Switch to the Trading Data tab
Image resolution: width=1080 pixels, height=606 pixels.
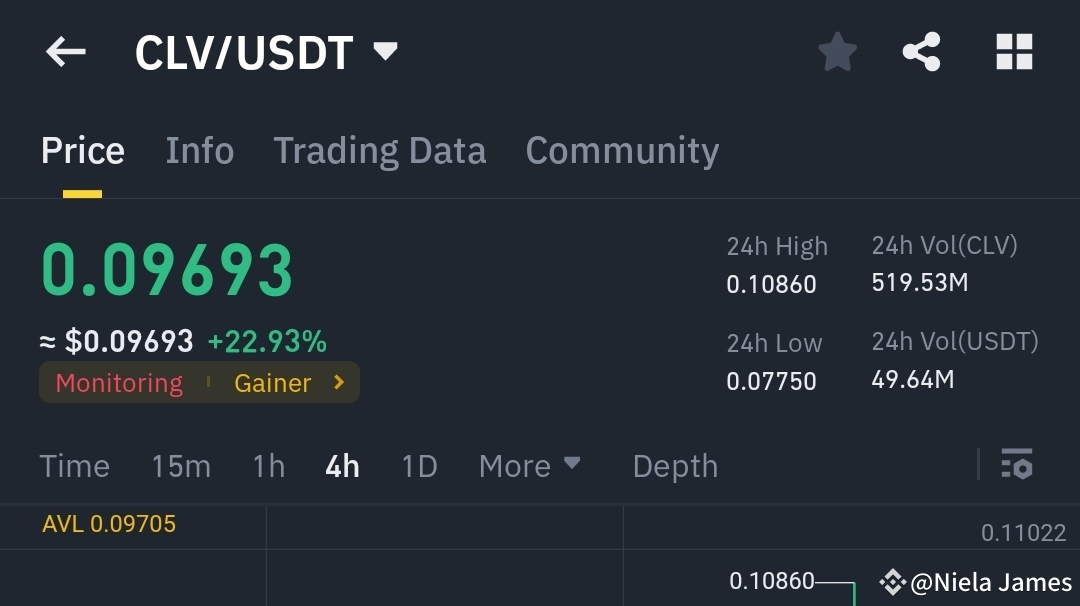379,151
